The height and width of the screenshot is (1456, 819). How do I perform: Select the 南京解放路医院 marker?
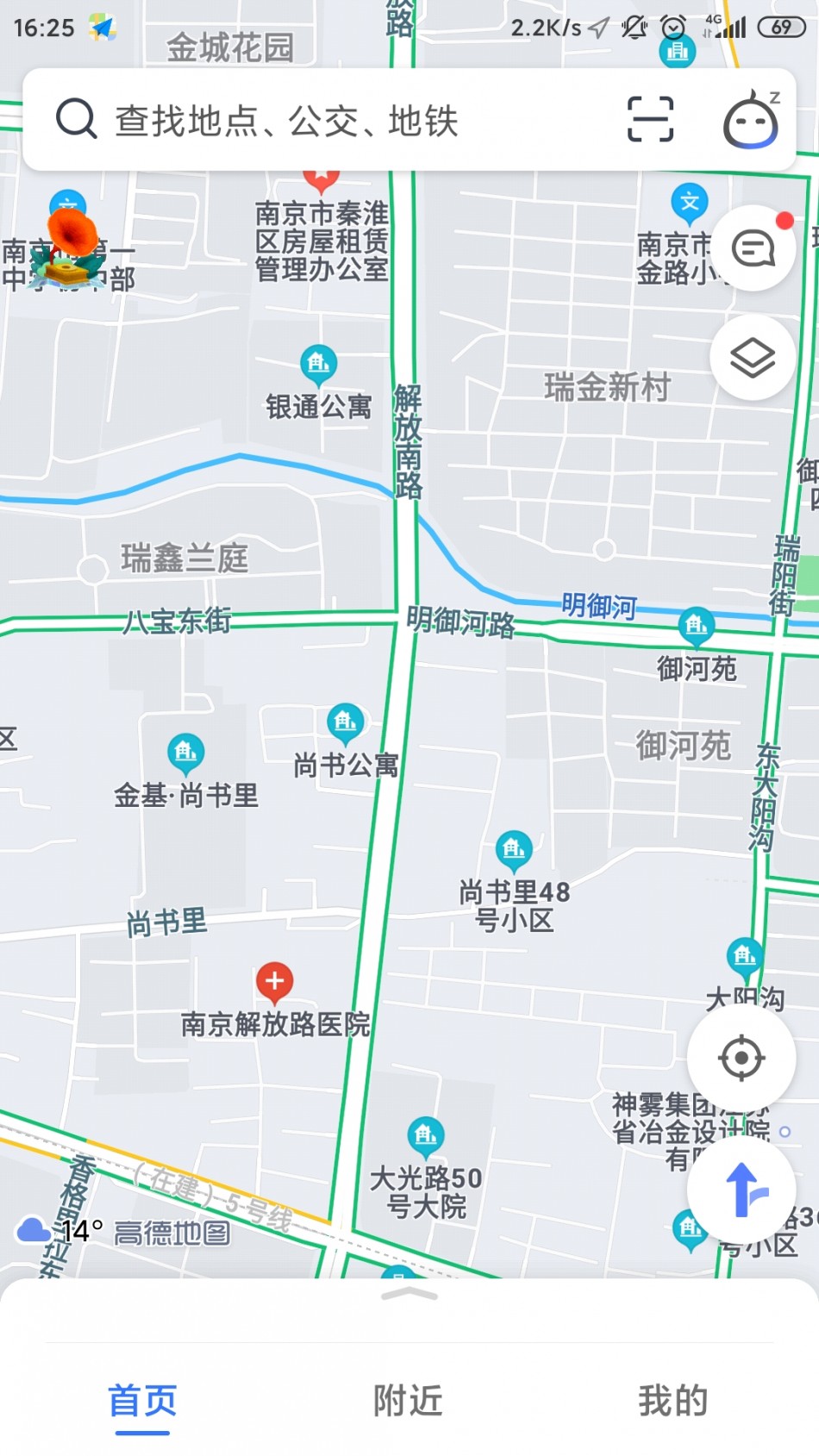pyautogui.click(x=274, y=984)
